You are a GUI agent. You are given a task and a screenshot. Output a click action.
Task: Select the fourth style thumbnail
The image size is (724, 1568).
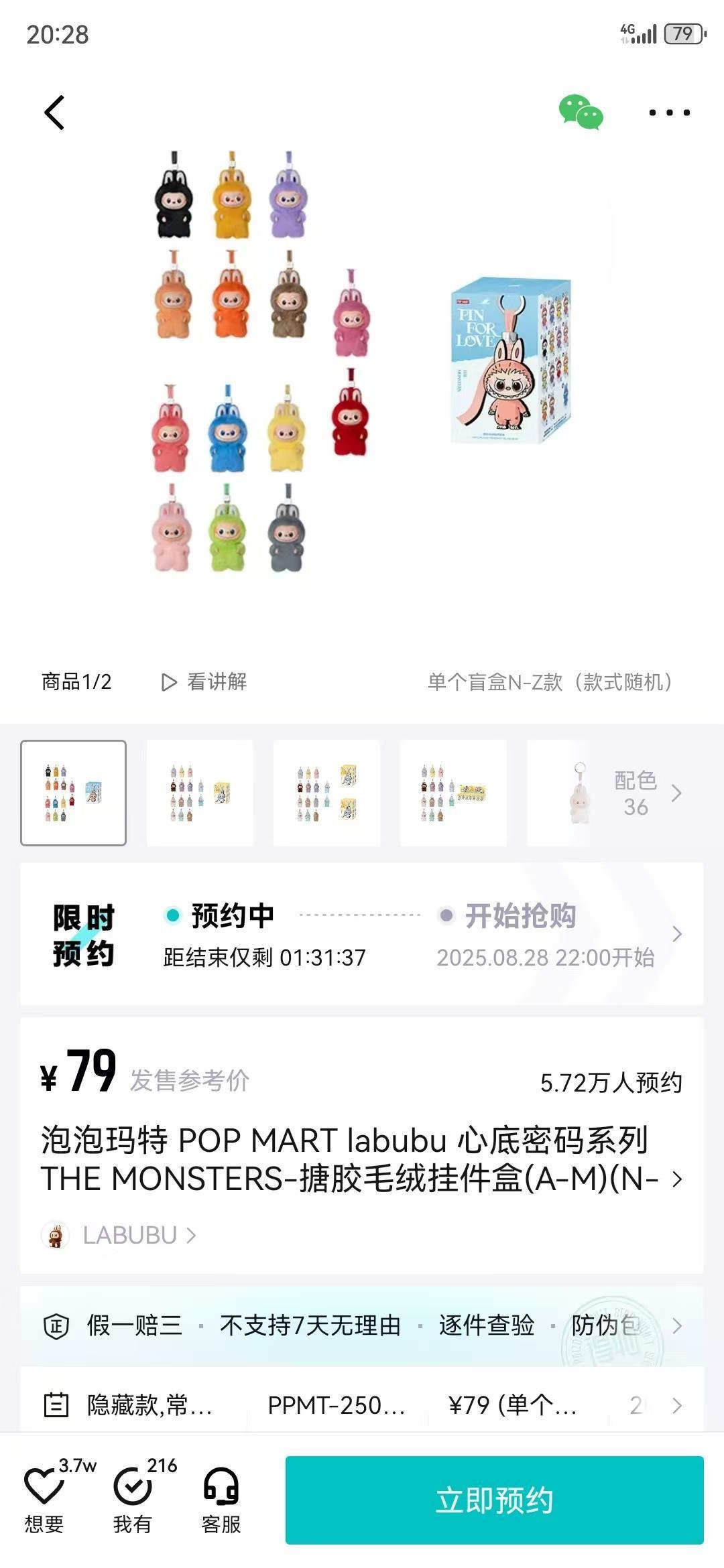coord(453,793)
